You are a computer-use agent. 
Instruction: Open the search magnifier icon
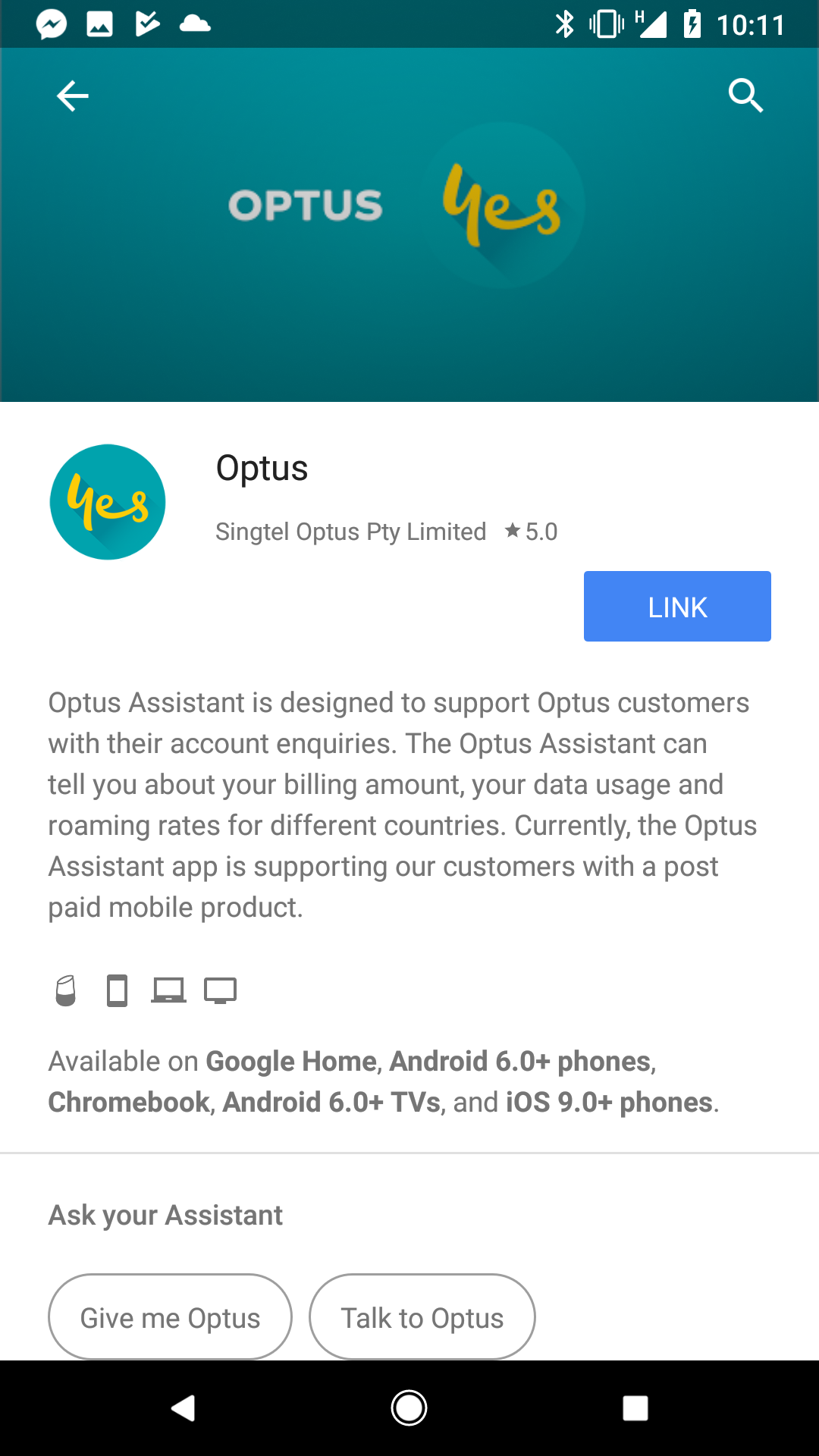point(746,96)
